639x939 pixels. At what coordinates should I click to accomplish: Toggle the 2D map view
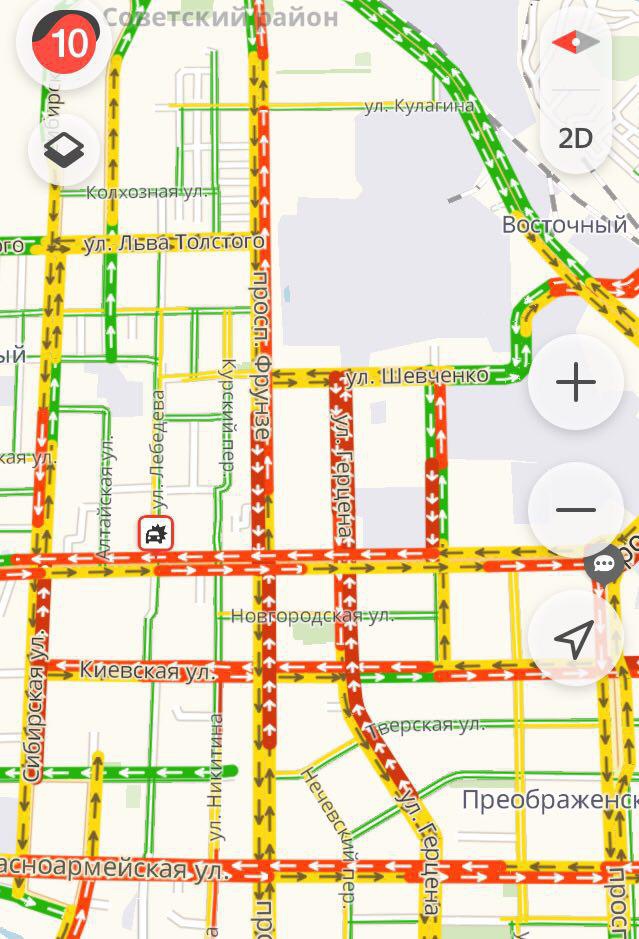coord(576,138)
